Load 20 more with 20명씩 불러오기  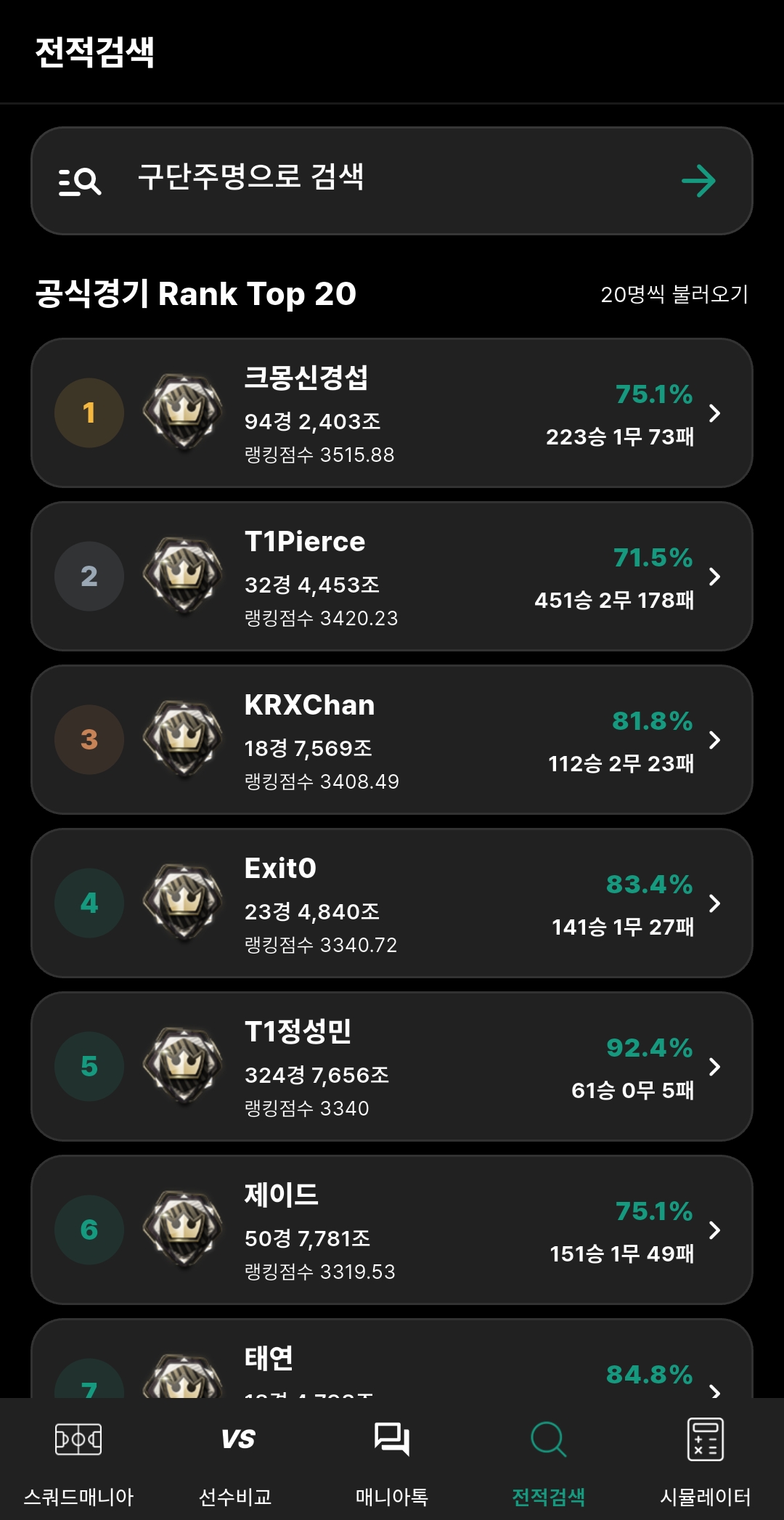[674, 294]
